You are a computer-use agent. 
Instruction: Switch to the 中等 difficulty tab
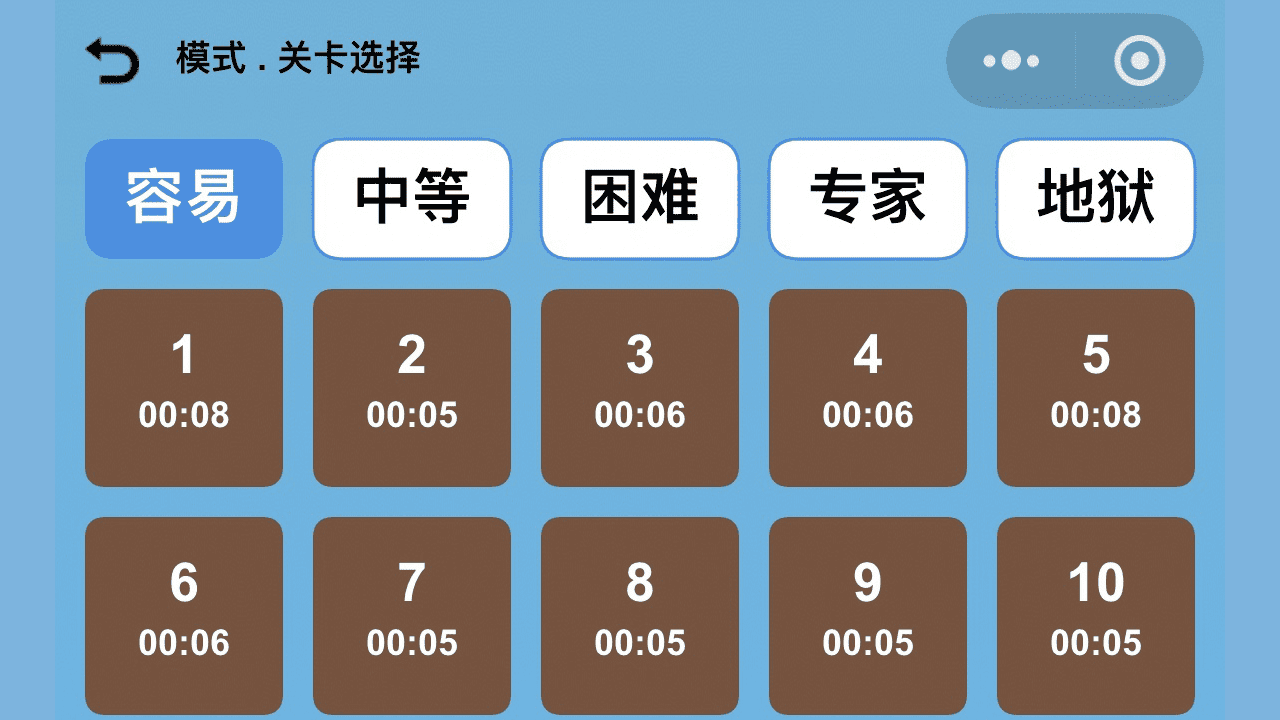[412, 198]
